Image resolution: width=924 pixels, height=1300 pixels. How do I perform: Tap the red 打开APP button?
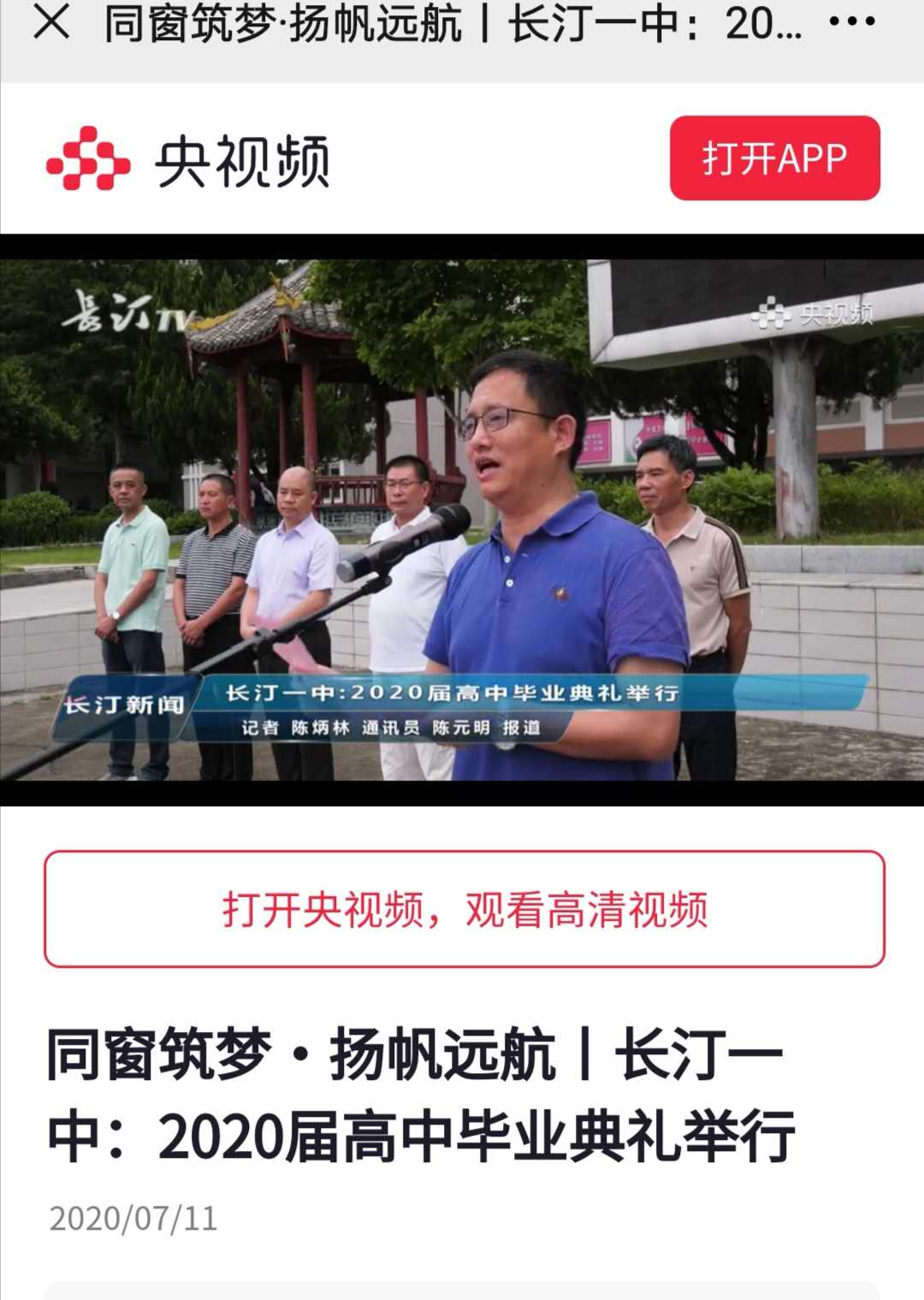coord(774,158)
